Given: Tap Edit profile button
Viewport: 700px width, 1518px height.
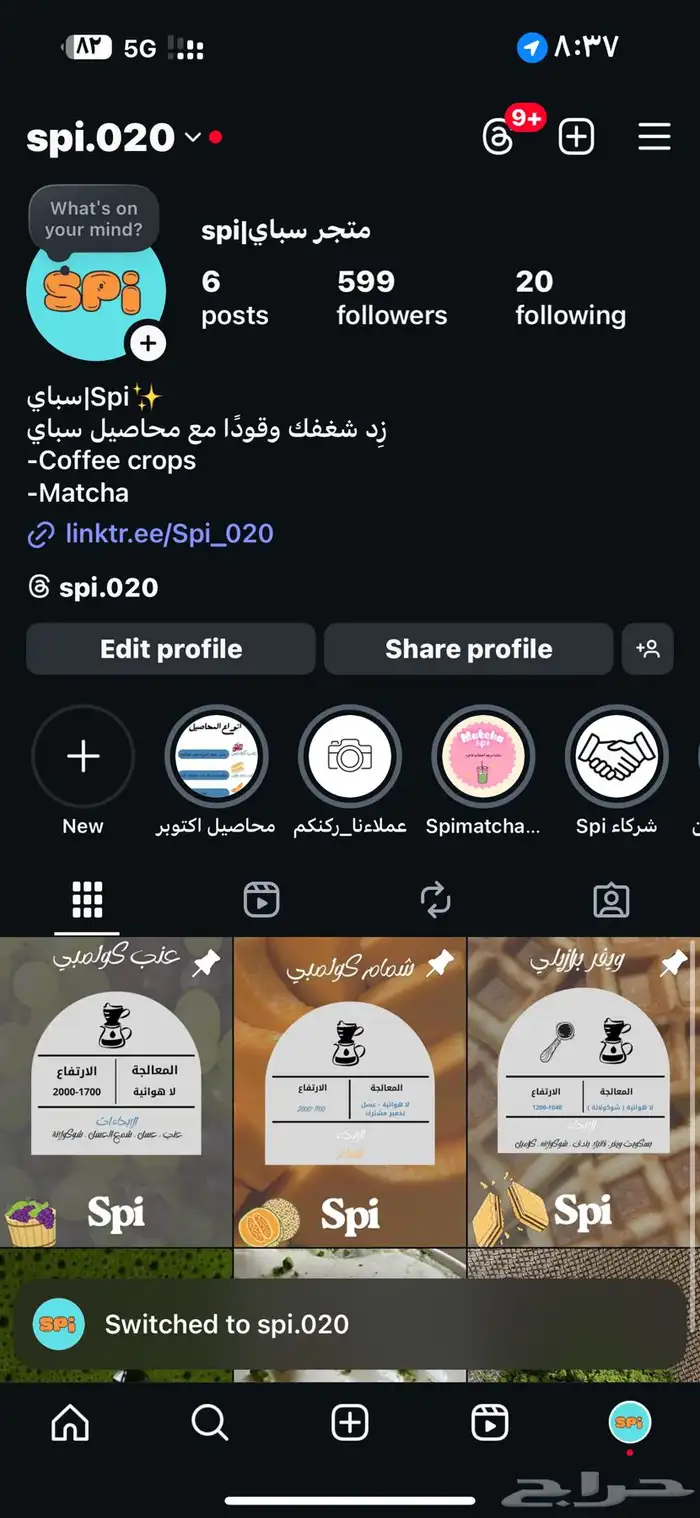Looking at the screenshot, I should (x=171, y=649).
